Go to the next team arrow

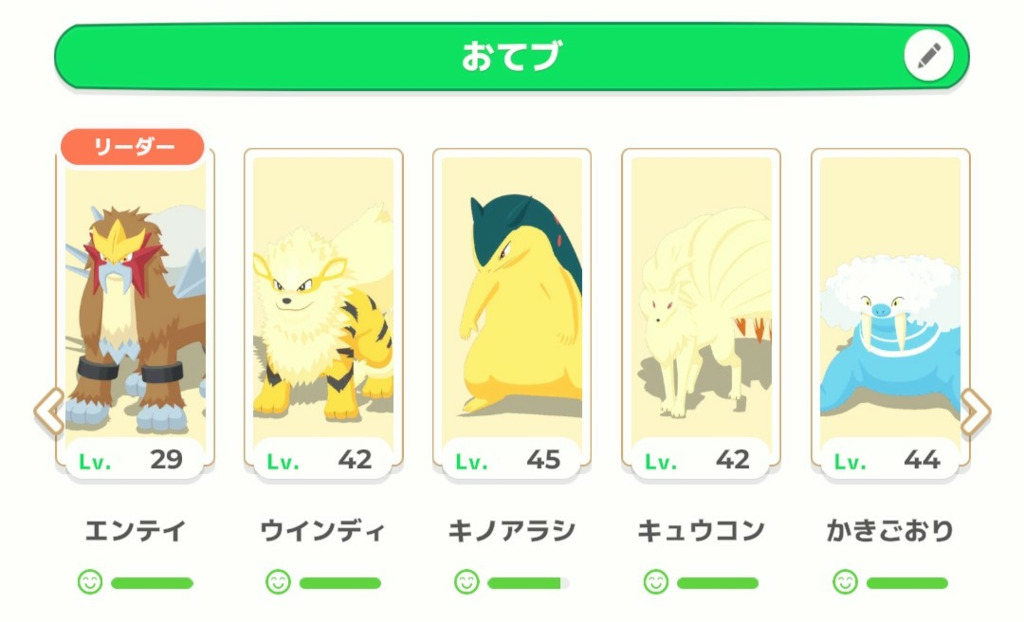tap(975, 412)
